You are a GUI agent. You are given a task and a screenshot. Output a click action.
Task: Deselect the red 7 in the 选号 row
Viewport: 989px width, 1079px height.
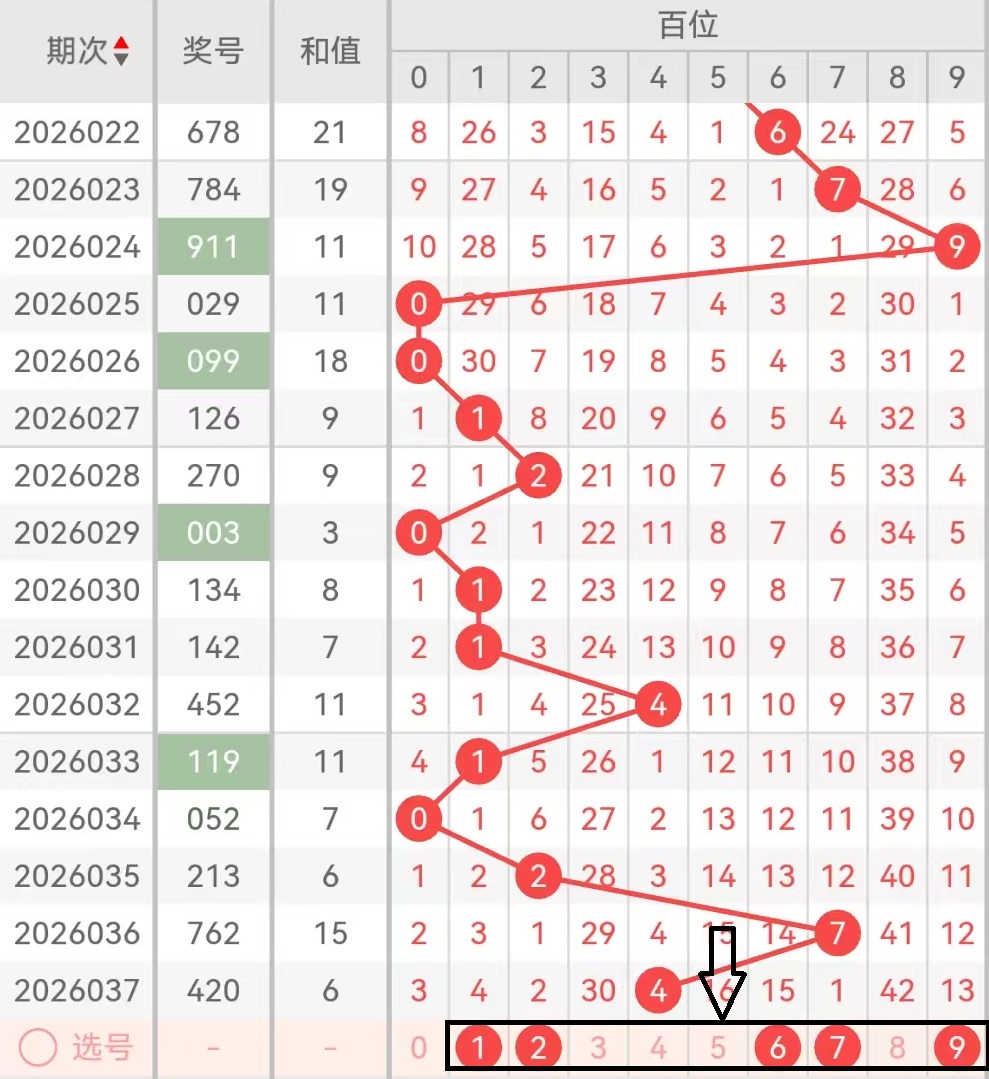837,1048
